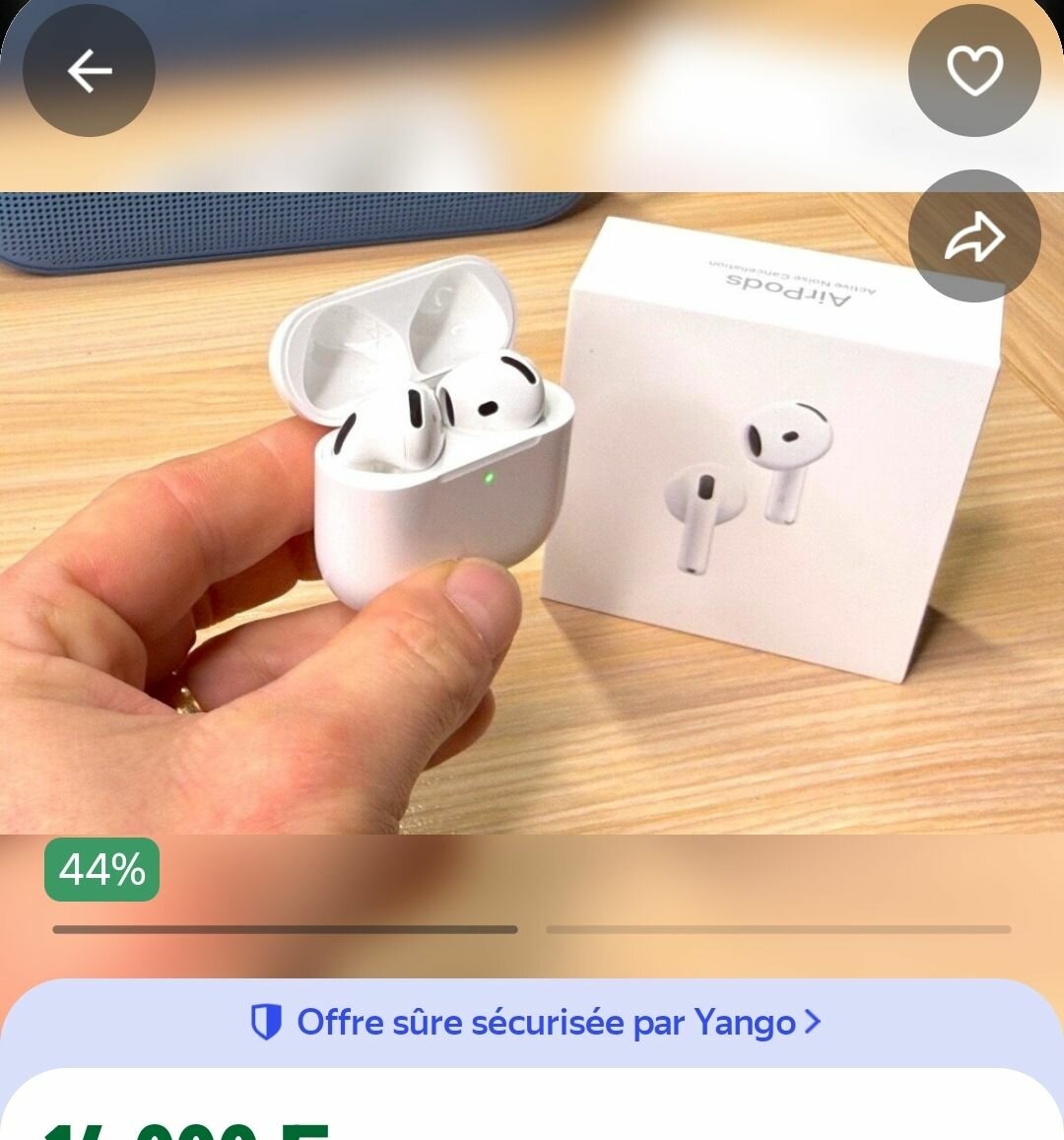Open the AirPods product photo
The width and height of the screenshot is (1064, 1140).
[532, 512]
